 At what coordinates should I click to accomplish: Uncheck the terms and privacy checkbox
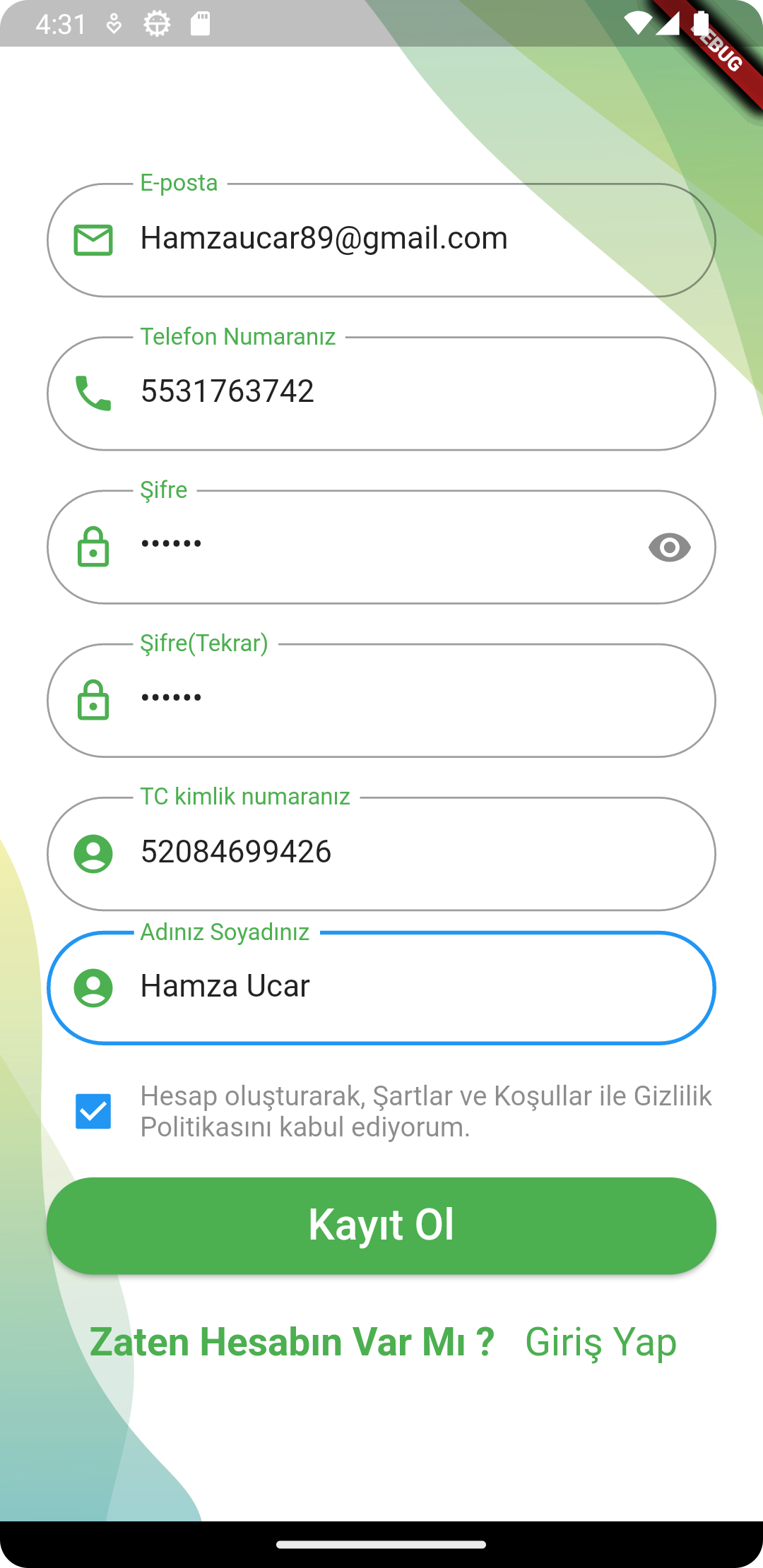[93, 1111]
